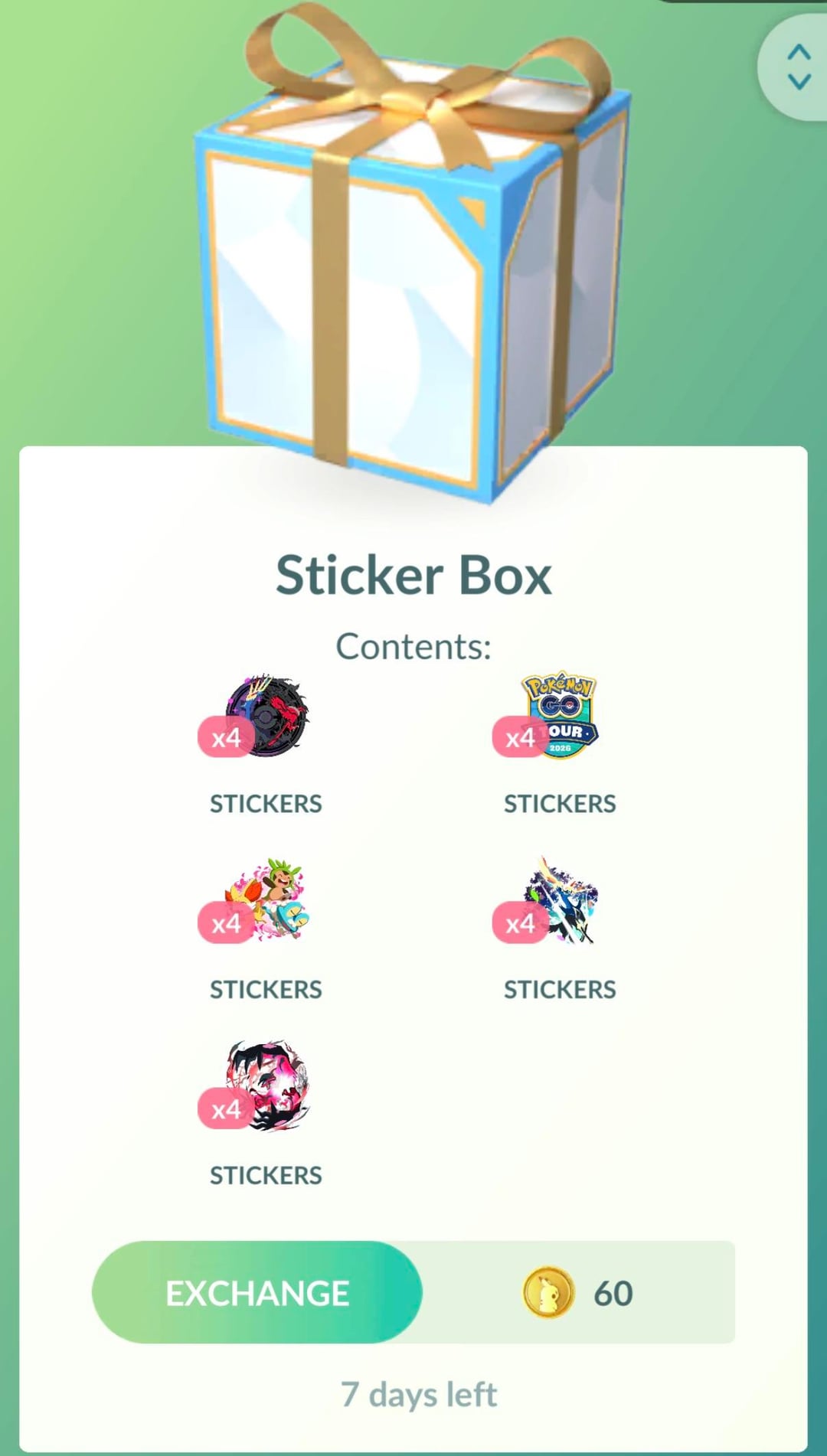The image size is (827, 1456).
Task: Tap the up/down arrows button
Action: [x=798, y=67]
